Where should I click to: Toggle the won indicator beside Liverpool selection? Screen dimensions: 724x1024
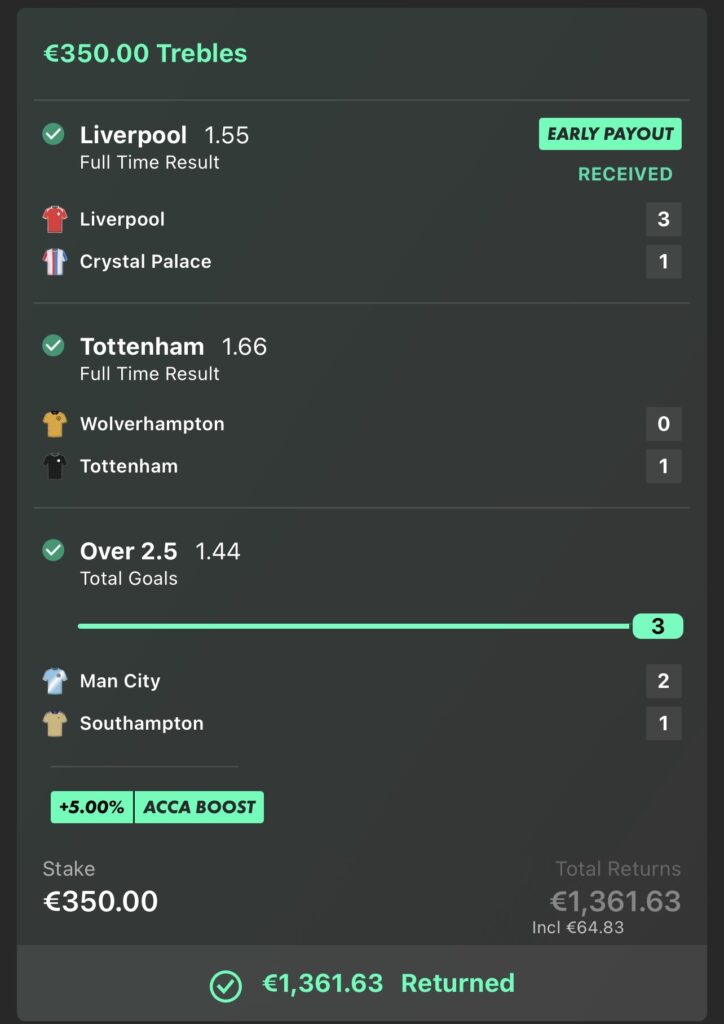pyautogui.click(x=54, y=132)
